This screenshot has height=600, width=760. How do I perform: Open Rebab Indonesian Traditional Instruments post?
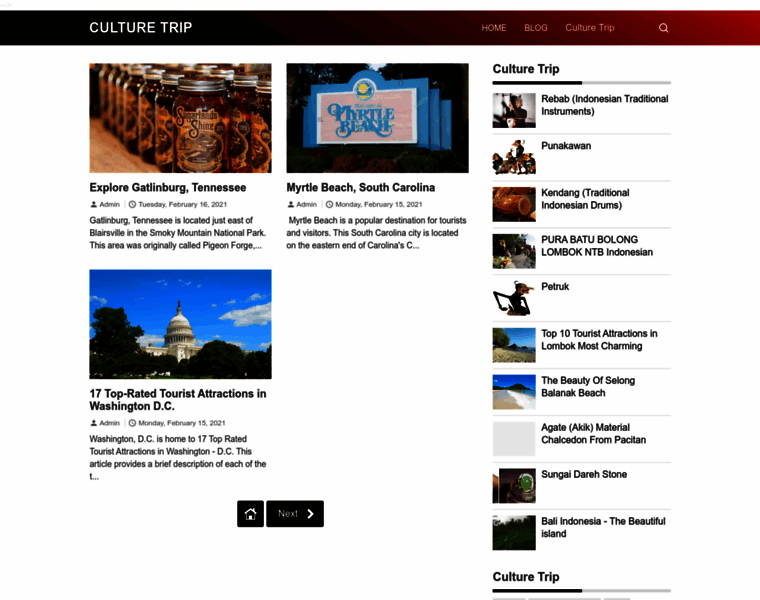pos(604,105)
